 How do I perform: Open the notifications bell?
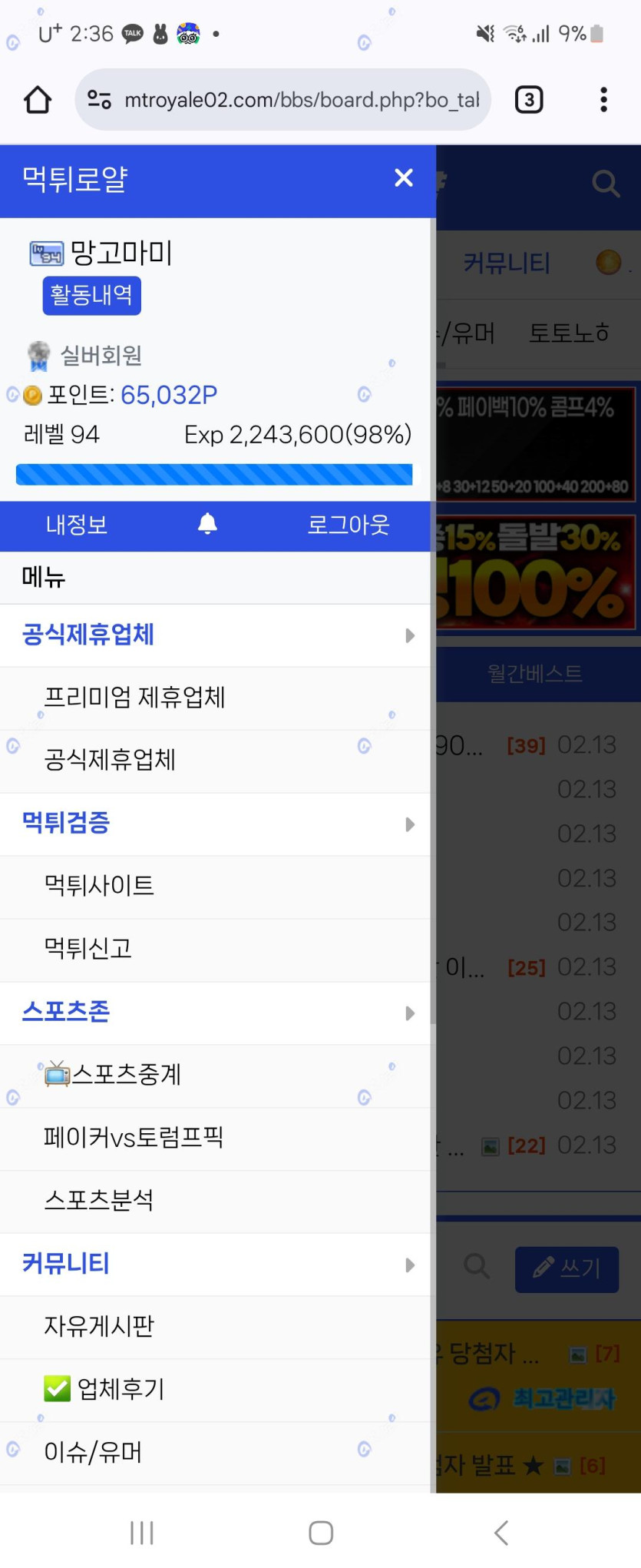click(207, 524)
